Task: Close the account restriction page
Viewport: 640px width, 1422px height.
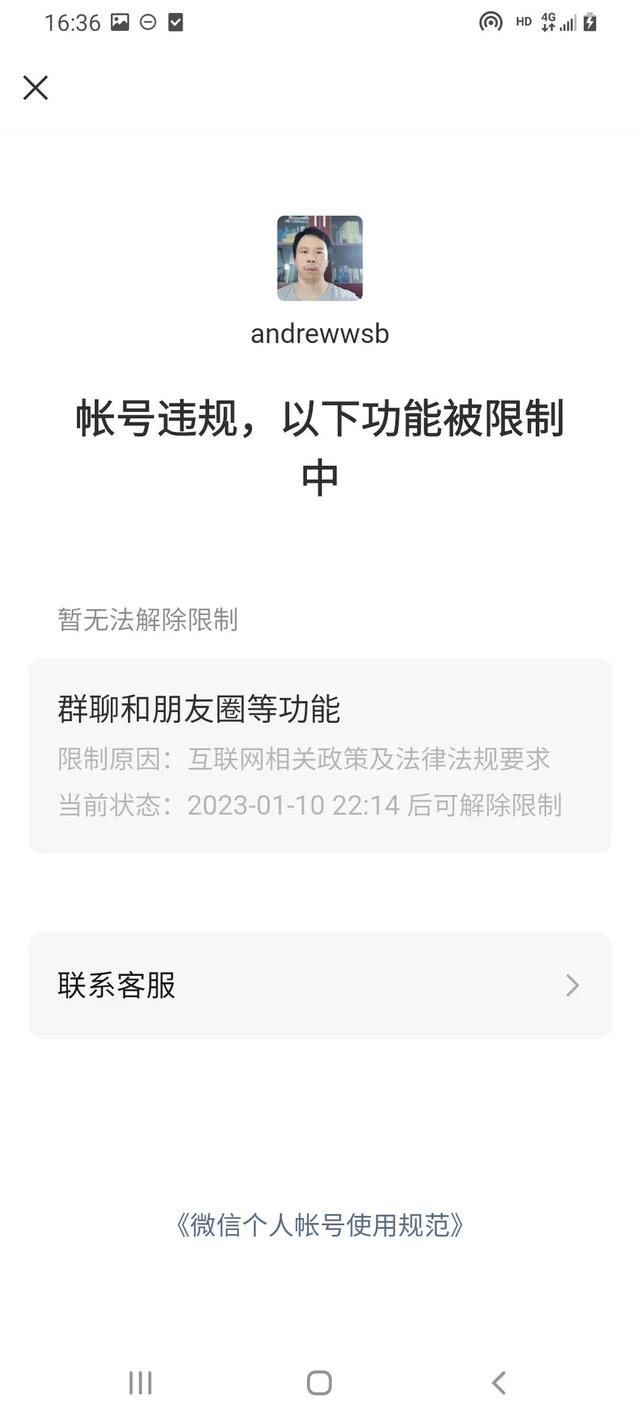Action: (36, 88)
